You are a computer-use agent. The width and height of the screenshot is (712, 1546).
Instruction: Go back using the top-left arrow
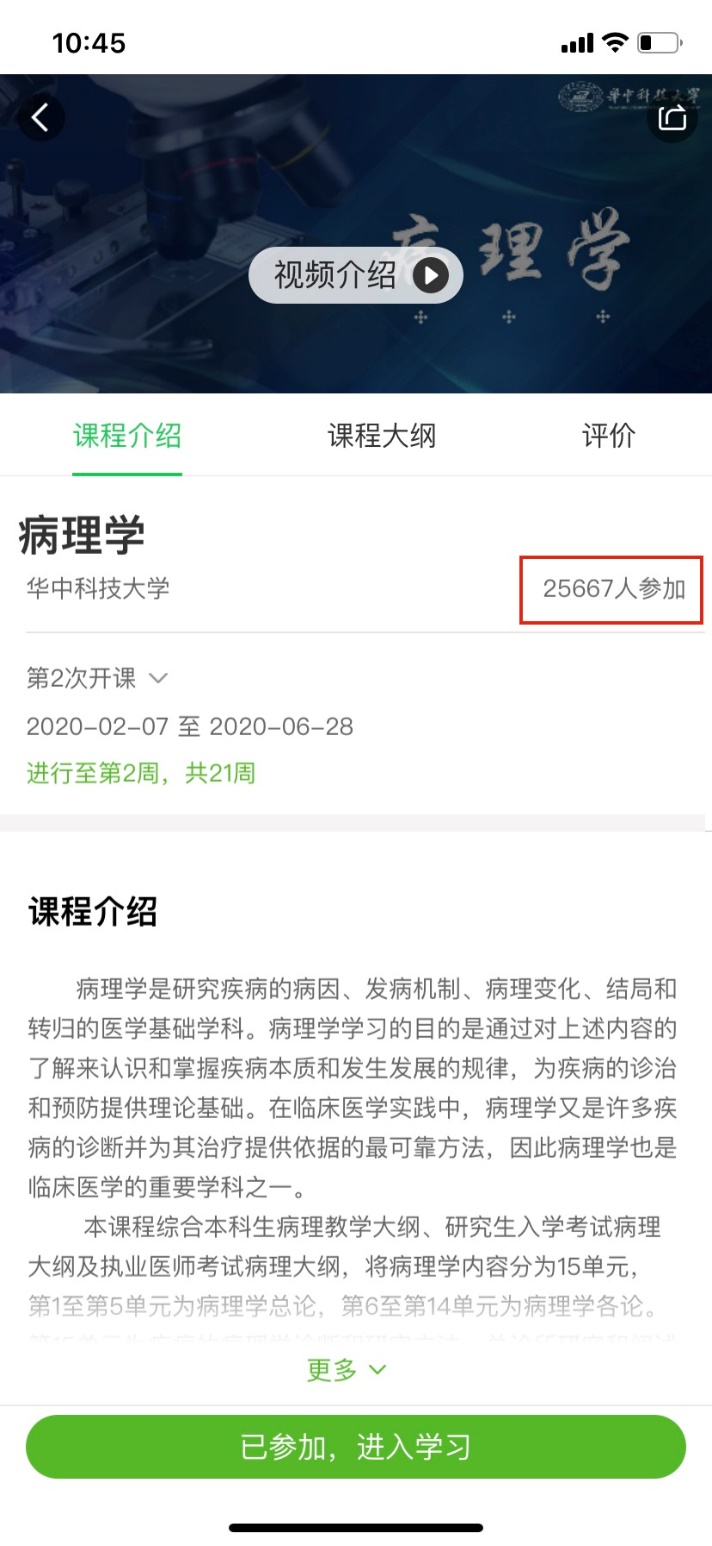[x=40, y=118]
